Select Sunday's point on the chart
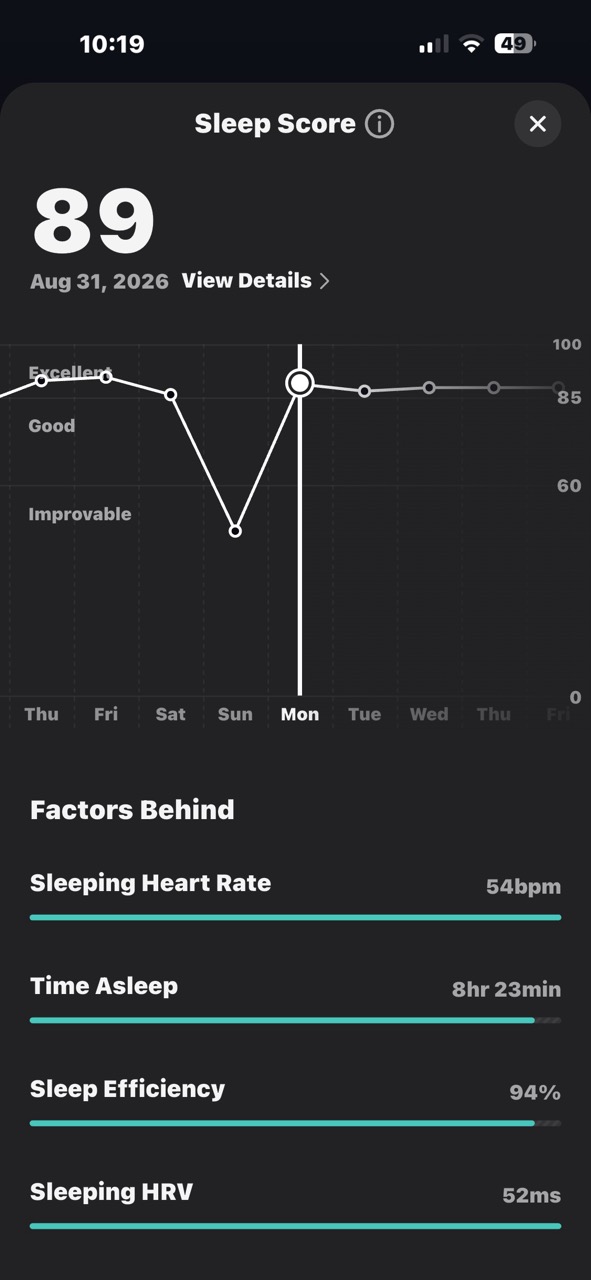Viewport: 591px width, 1280px height. click(235, 531)
